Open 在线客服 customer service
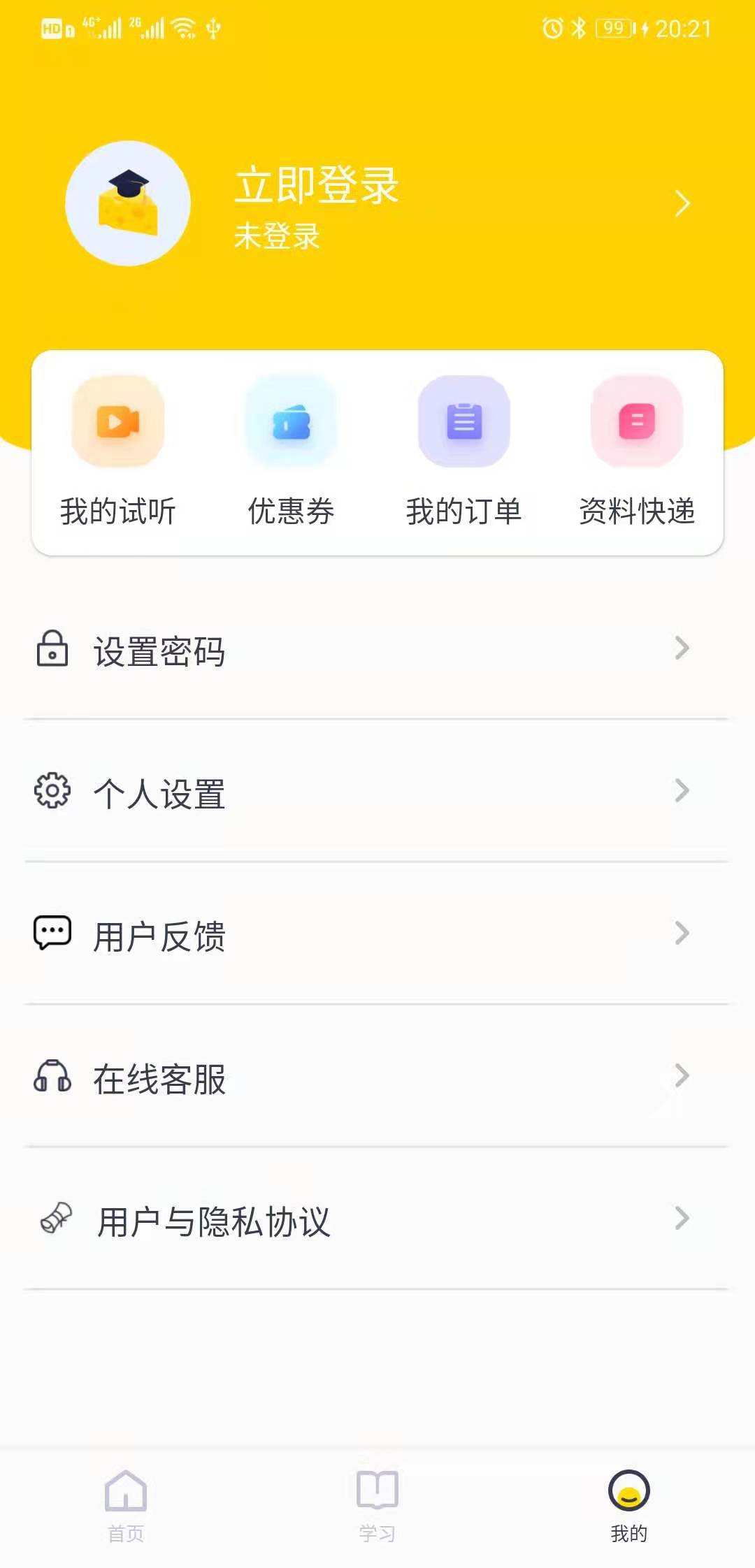 click(158, 1078)
